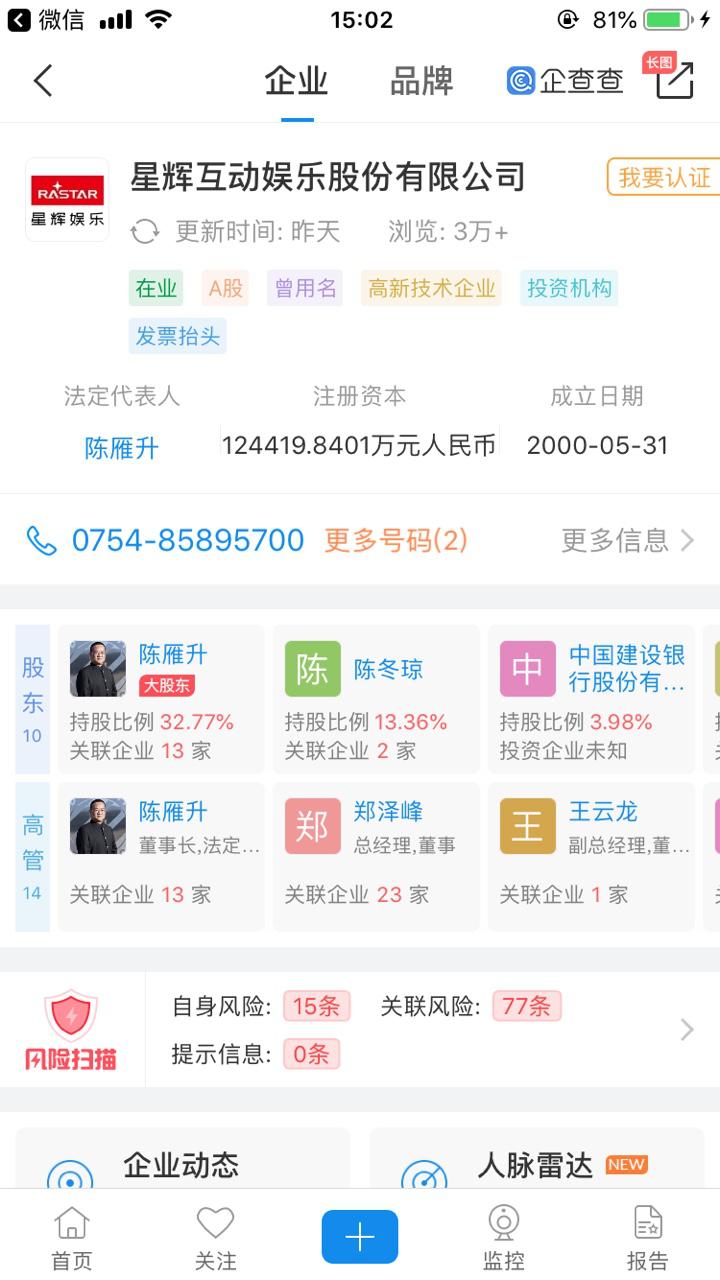Tap the RASTAR 星辉娱乐 company logo thumbnail
The height and width of the screenshot is (1280, 720).
(66, 198)
